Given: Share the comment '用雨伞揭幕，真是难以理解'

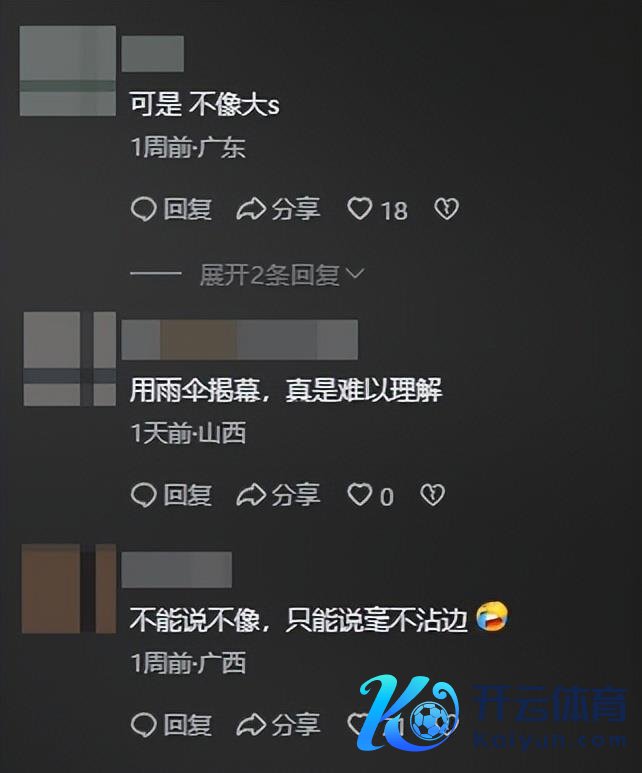Looking at the screenshot, I should [x=278, y=494].
